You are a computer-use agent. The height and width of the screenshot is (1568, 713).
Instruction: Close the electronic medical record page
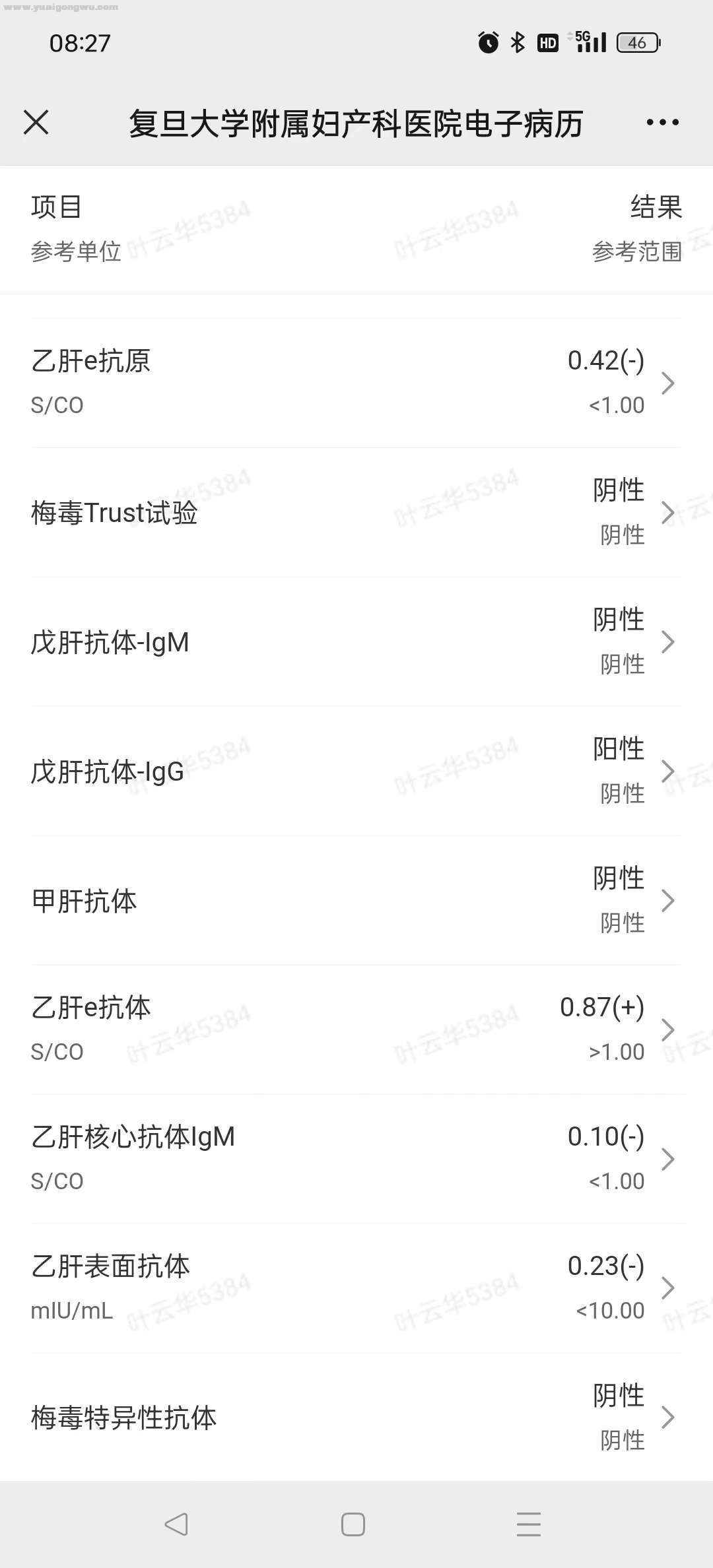[x=36, y=123]
